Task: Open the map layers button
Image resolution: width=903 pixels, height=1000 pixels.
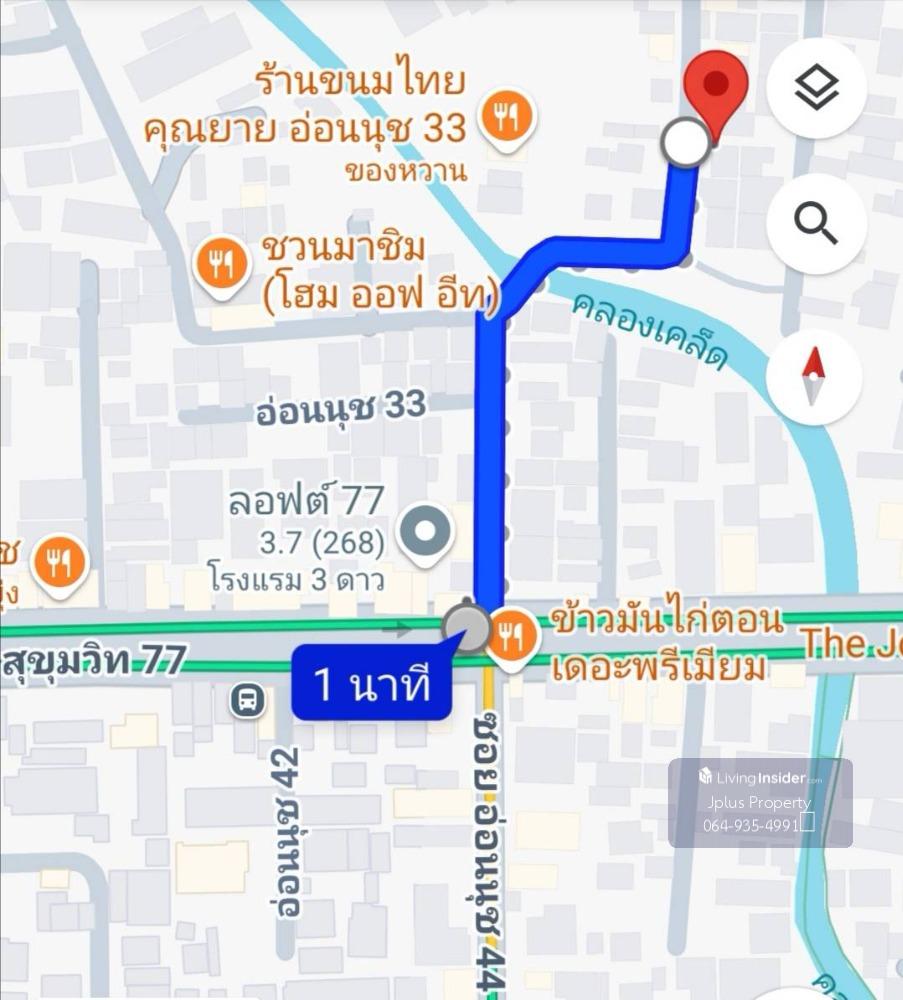Action: [816, 89]
